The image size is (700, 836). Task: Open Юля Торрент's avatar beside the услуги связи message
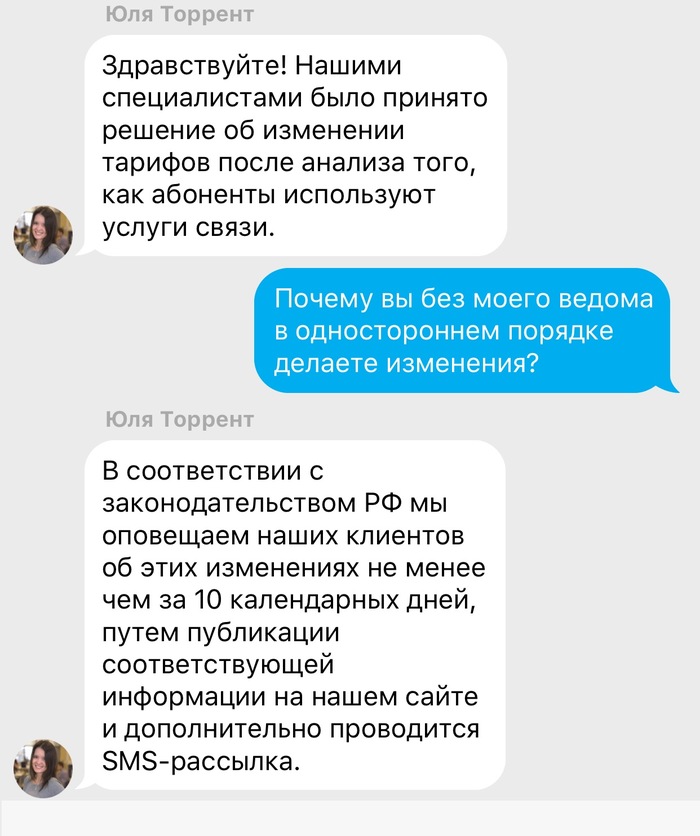pos(42,235)
